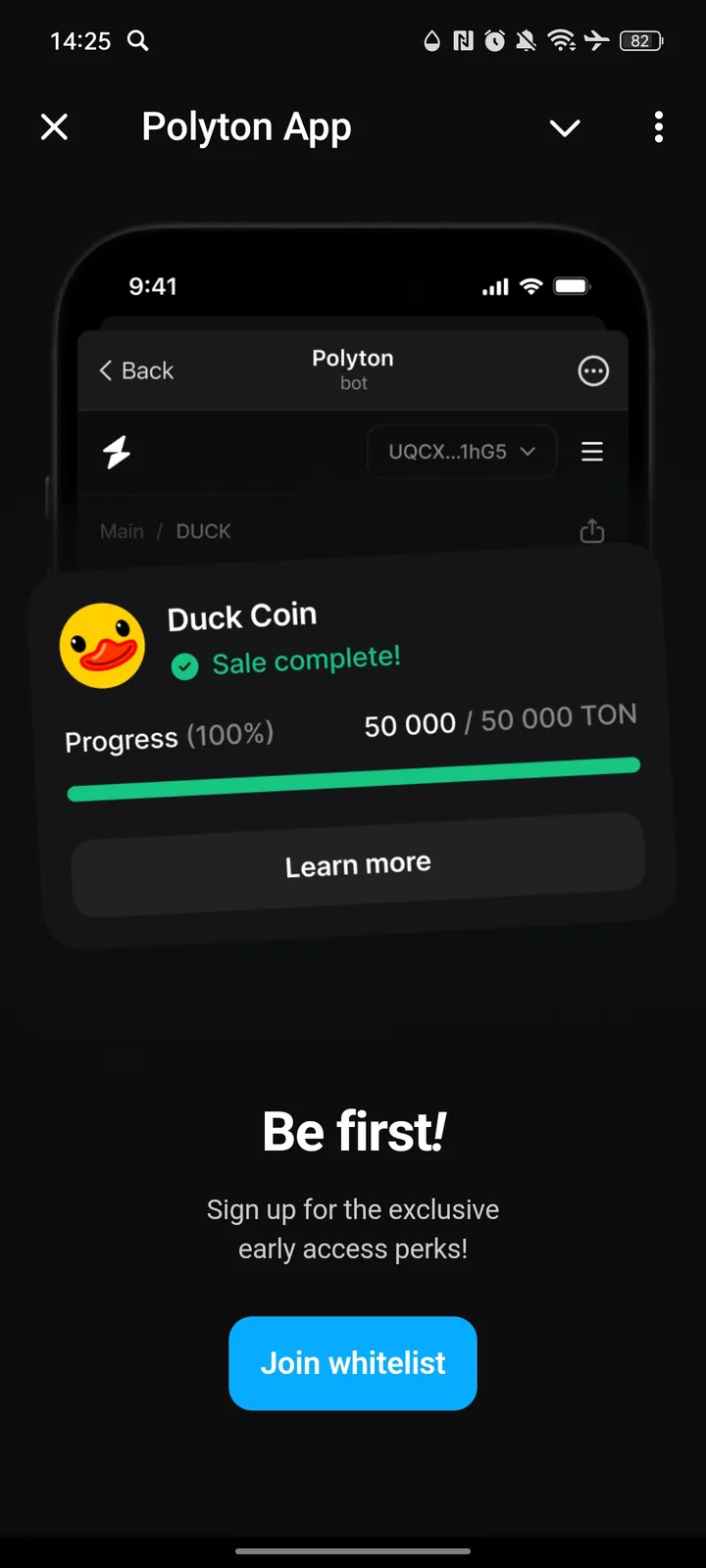Viewport: 706px width, 1568px height.
Task: Tap the share icon next to DUCK breadcrumb
Action: pos(591,530)
